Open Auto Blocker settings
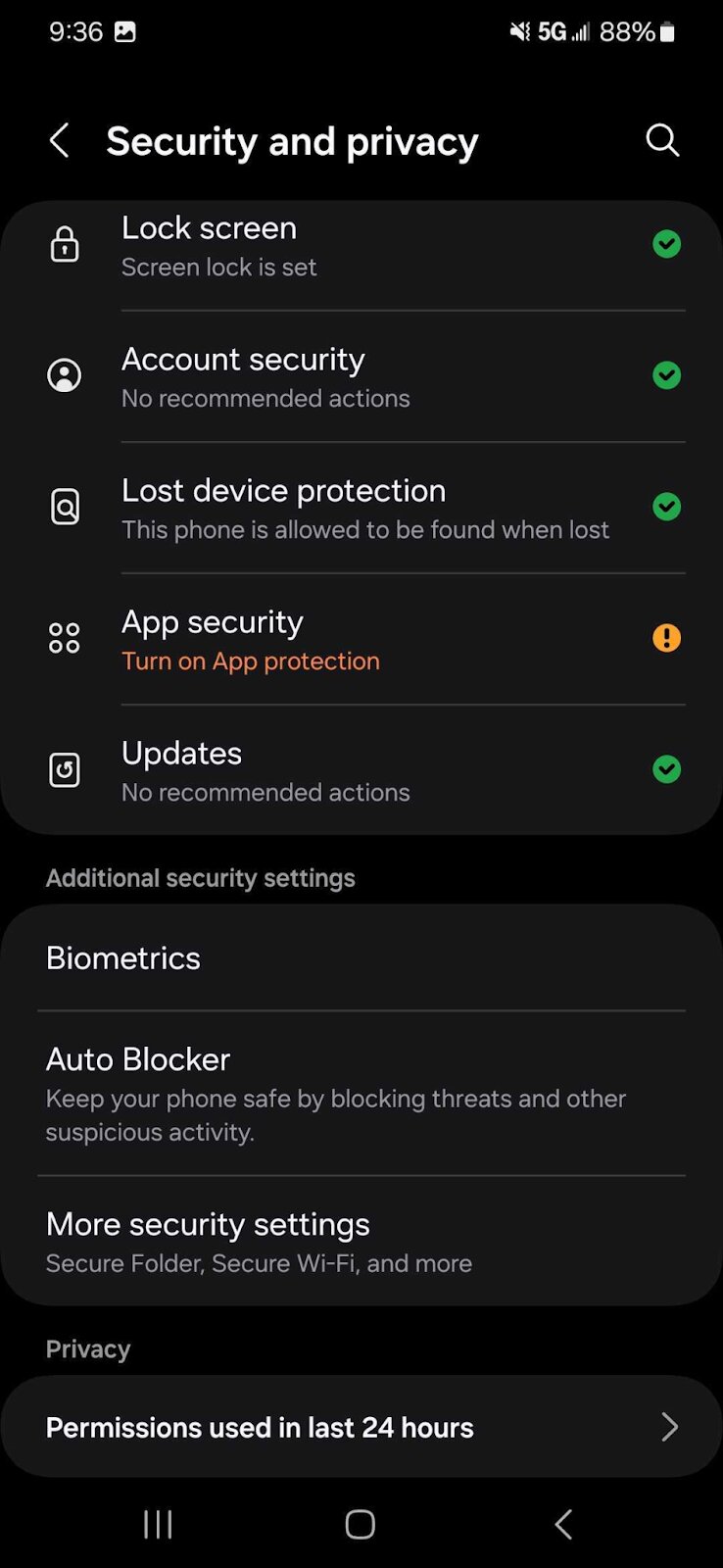 click(362, 1094)
